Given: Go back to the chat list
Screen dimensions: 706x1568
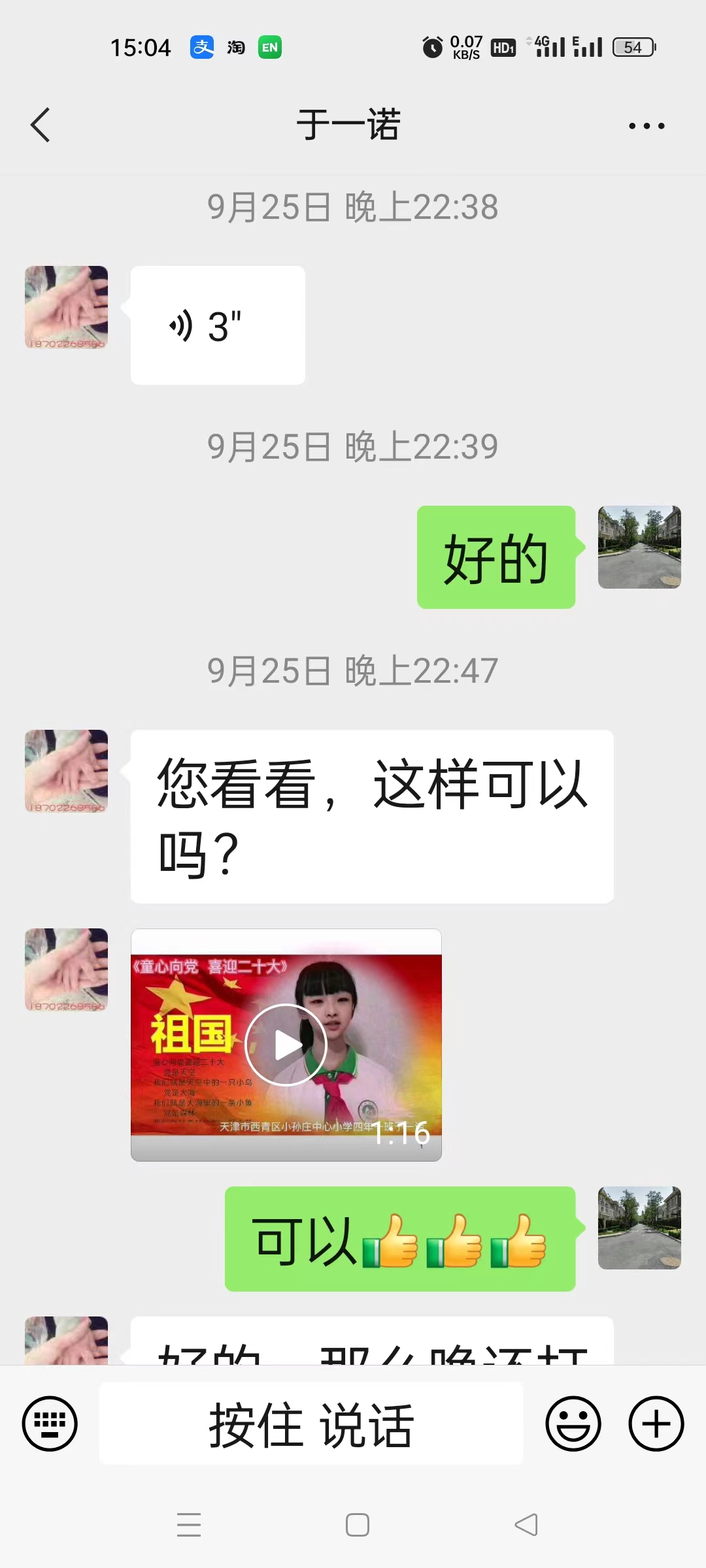Looking at the screenshot, I should point(41,125).
